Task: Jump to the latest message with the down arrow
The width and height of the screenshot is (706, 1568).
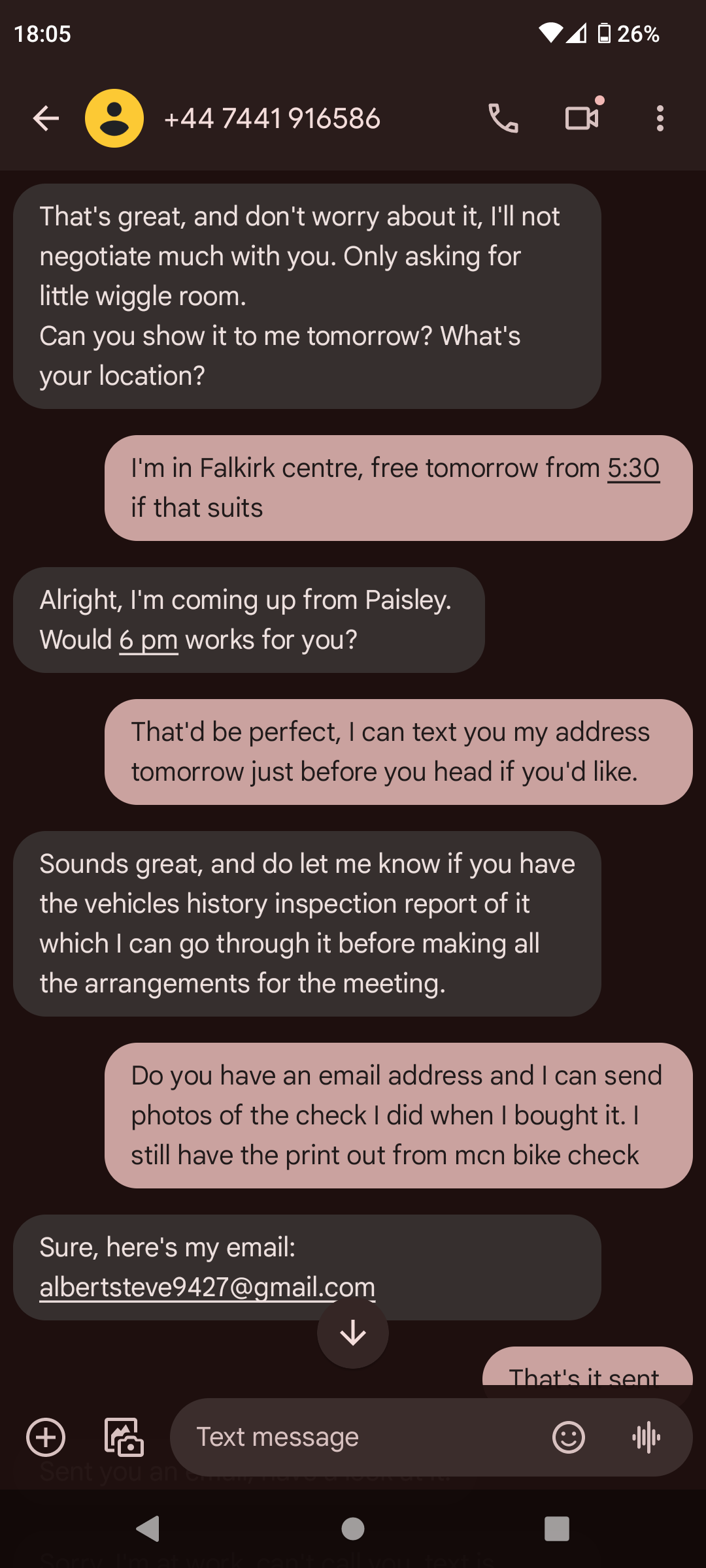Action: 353,1333
